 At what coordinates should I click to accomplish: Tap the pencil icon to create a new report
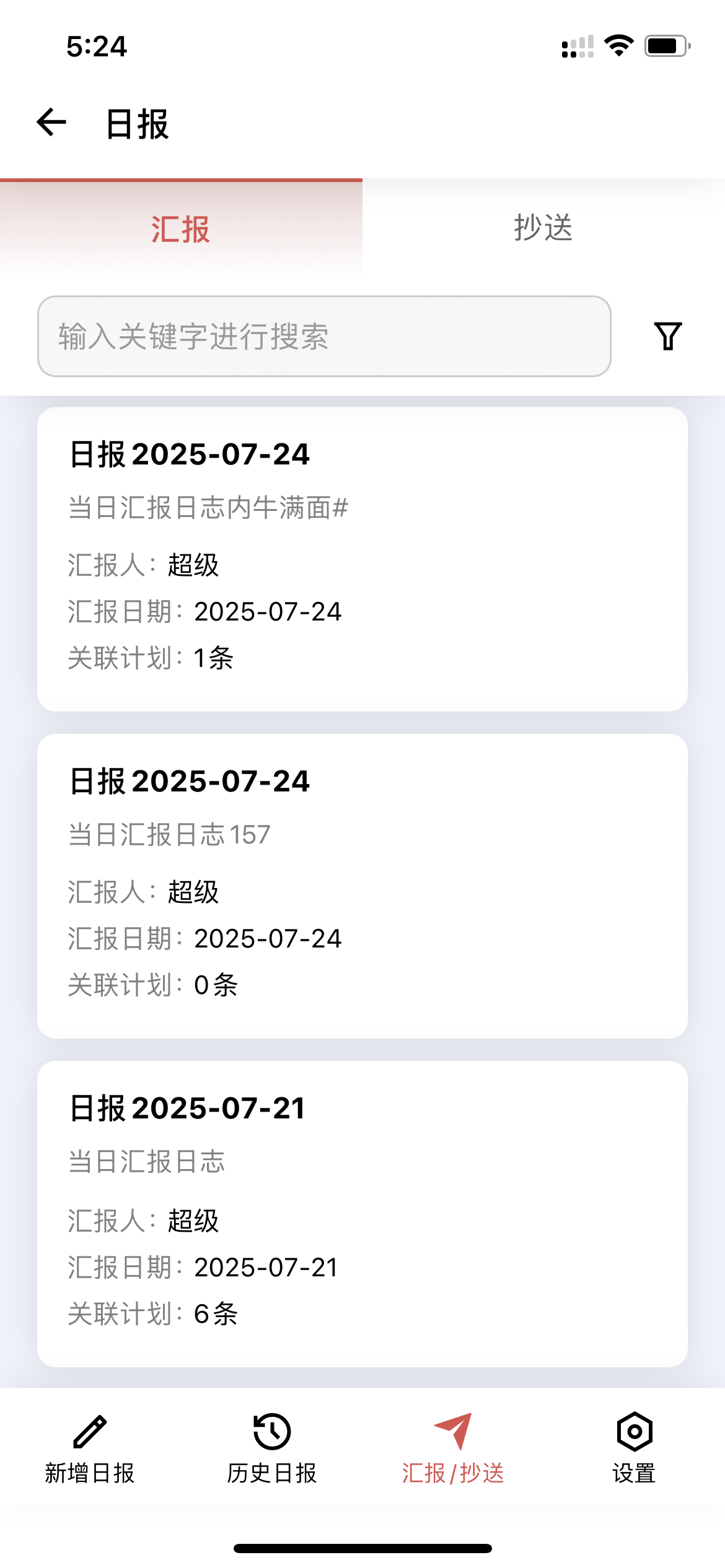point(89,1431)
